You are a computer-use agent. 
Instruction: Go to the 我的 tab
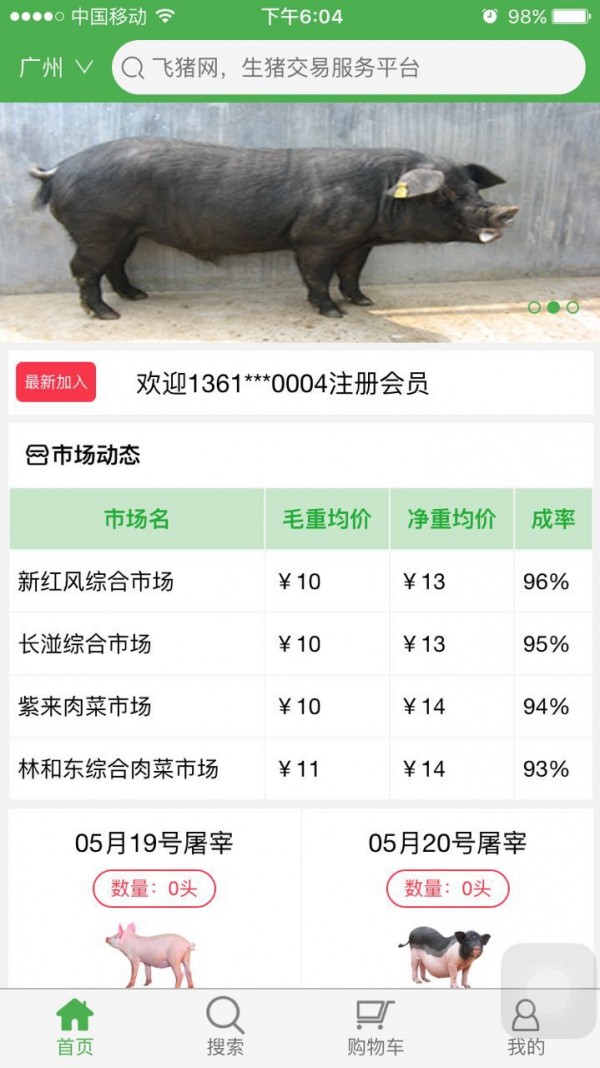[525, 1028]
